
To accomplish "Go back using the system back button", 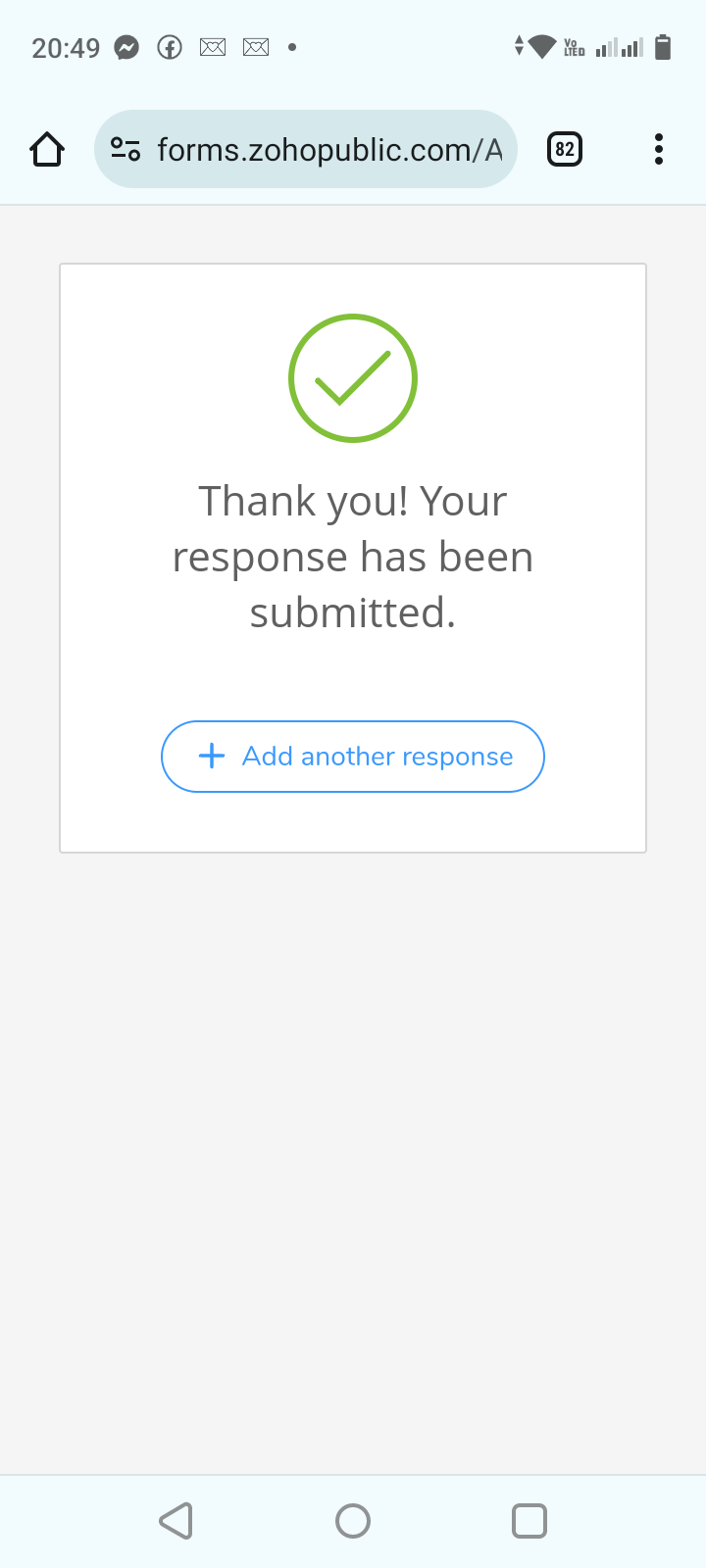I will (176, 1521).
